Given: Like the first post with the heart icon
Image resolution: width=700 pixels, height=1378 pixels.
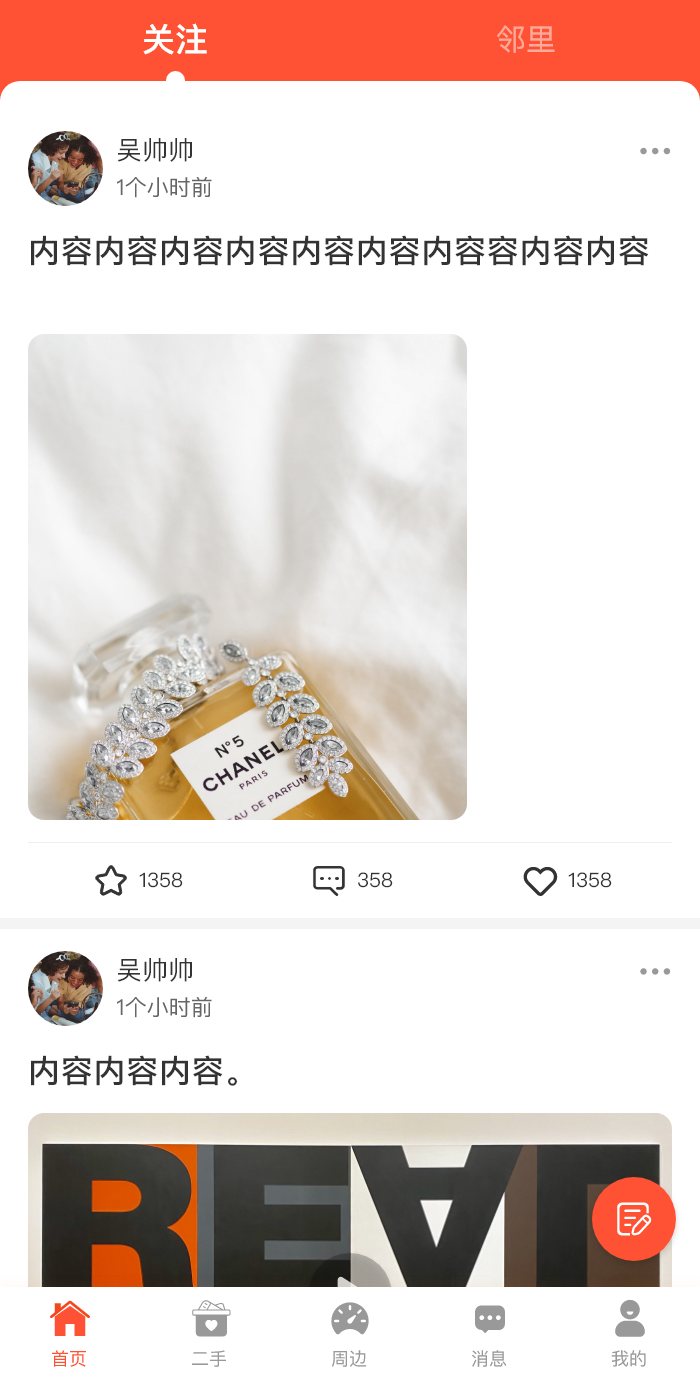Looking at the screenshot, I should coord(540,880).
